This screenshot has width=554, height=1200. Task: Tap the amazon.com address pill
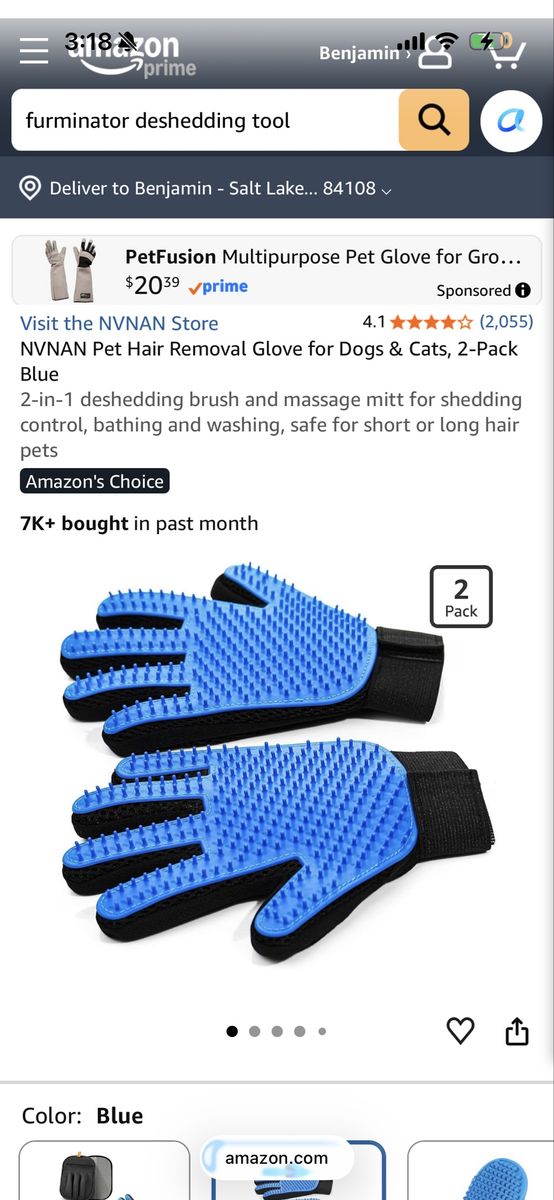(x=276, y=1158)
